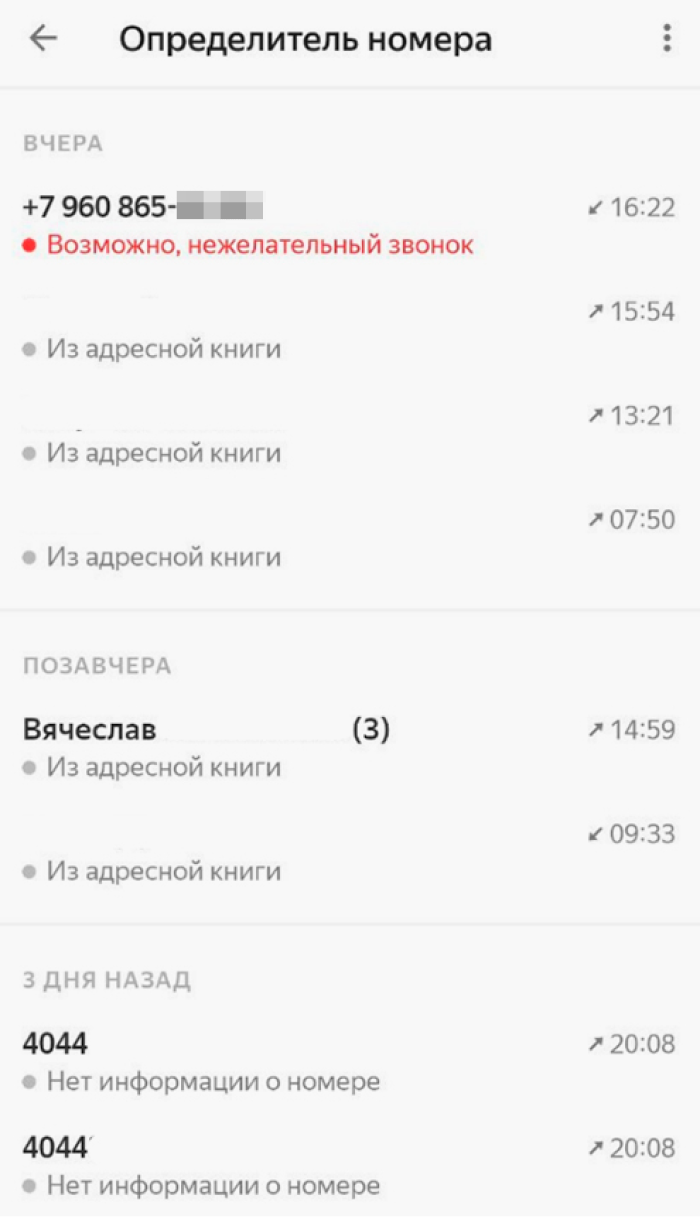Viewport: 700px width, 1217px height.
Task: Open the three-dot overflow menu
Action: click(667, 39)
